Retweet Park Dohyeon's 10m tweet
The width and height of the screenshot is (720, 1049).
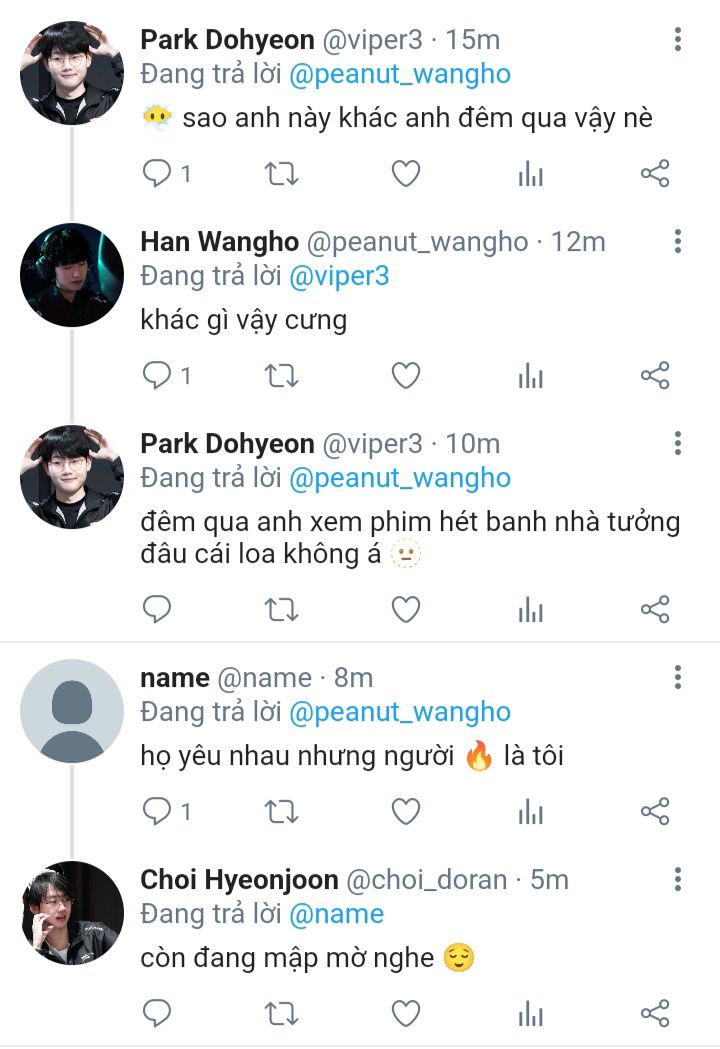[281, 609]
